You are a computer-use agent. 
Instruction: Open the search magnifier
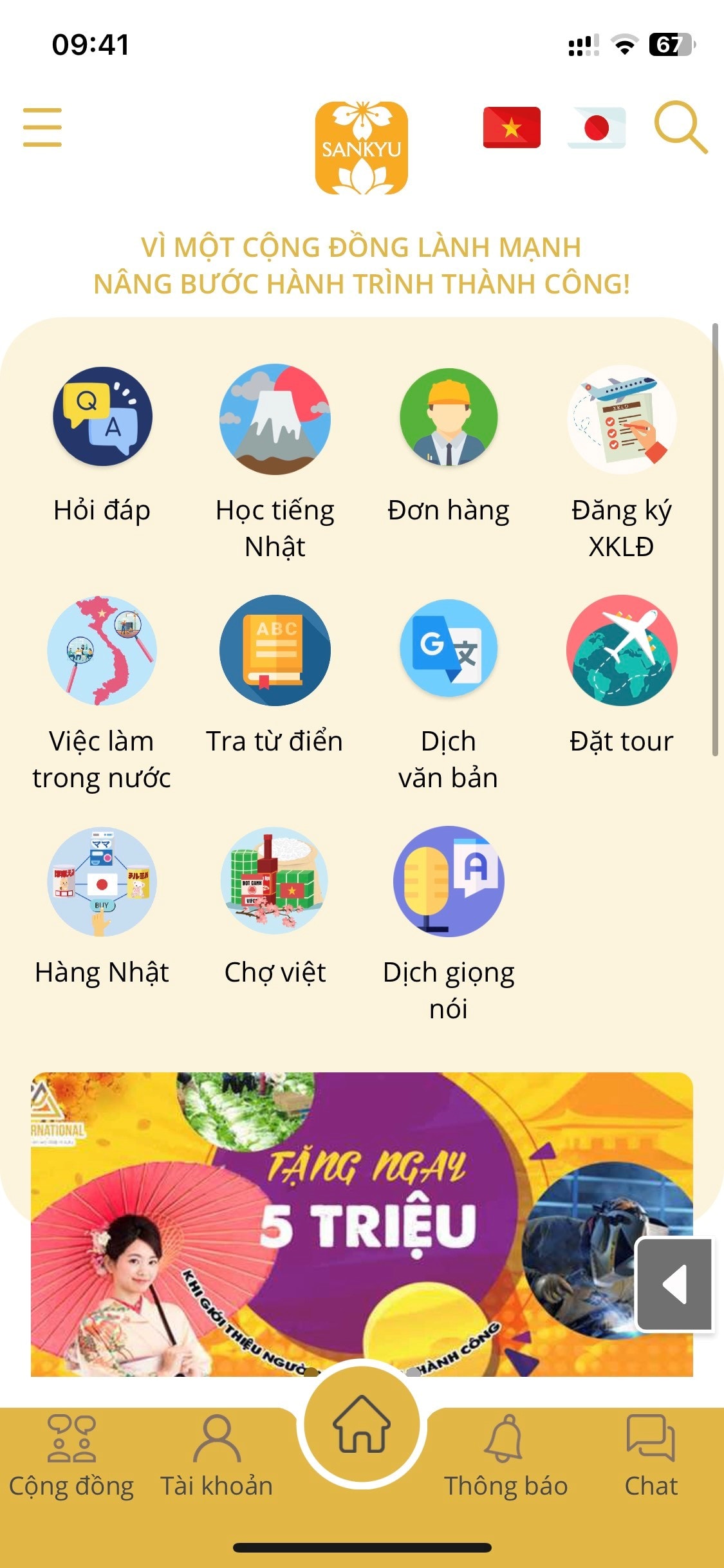680,127
